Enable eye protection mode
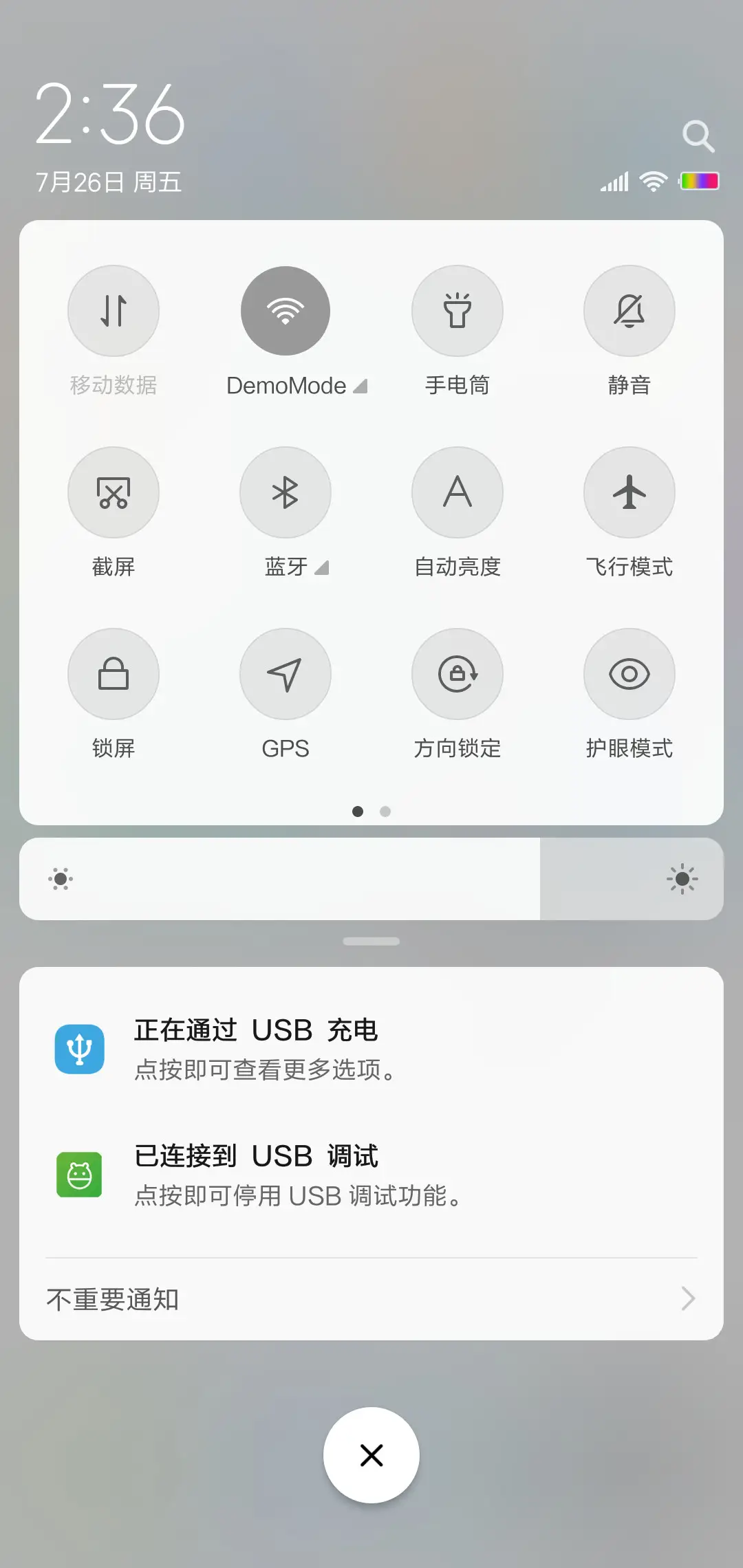 click(x=629, y=674)
